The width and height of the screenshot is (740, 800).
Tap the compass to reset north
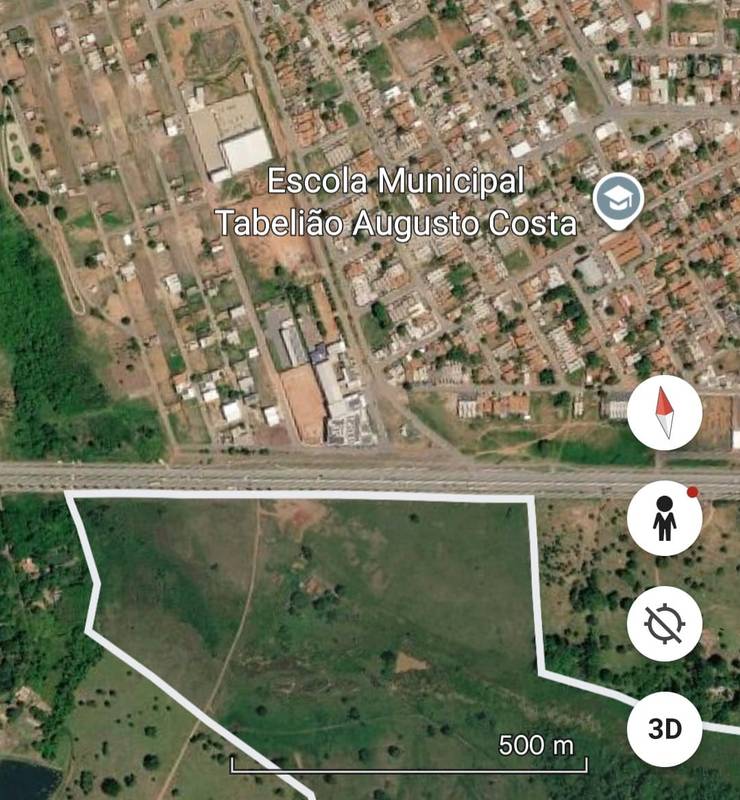tap(664, 413)
